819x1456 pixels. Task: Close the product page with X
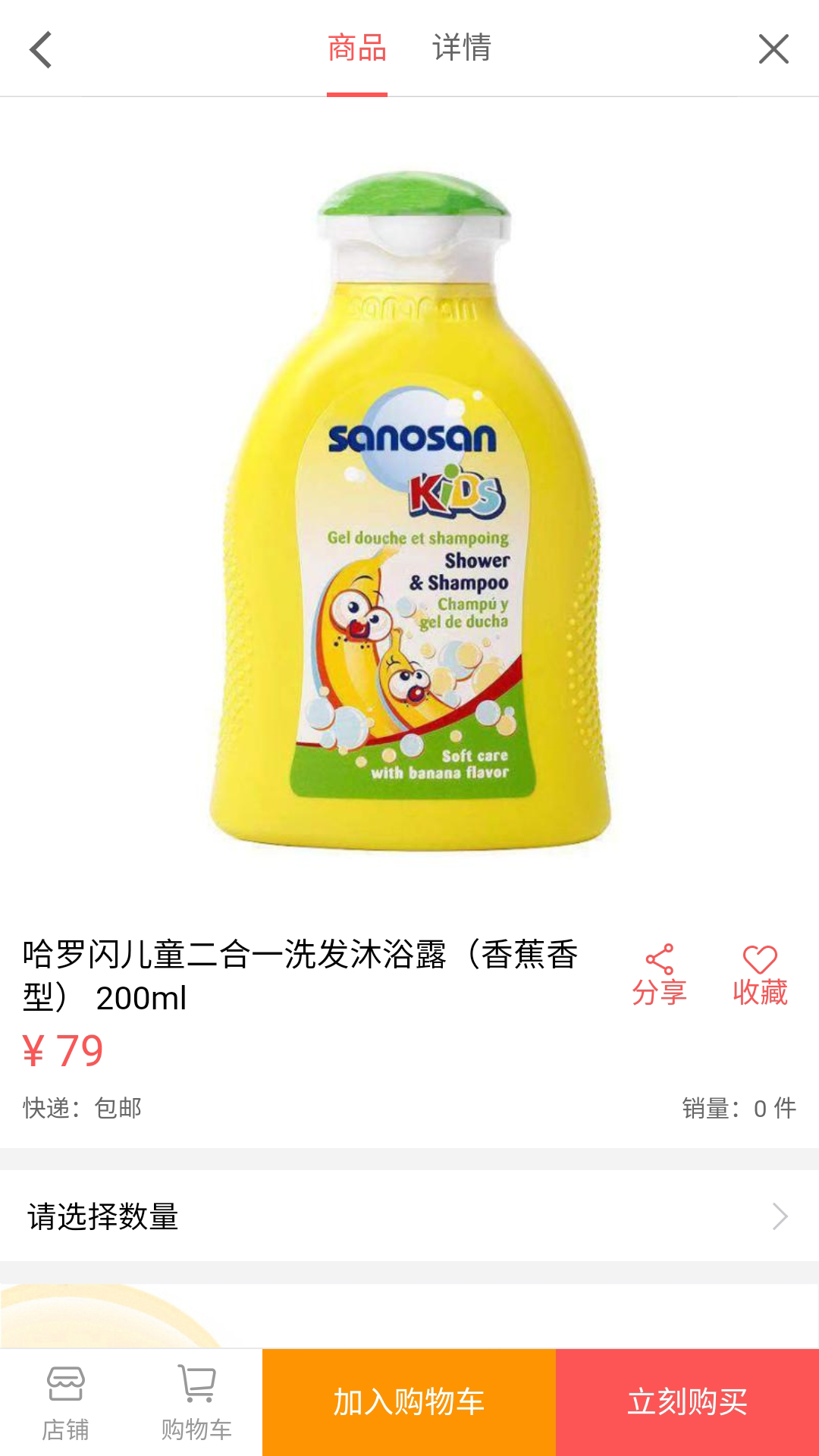pos(773,49)
